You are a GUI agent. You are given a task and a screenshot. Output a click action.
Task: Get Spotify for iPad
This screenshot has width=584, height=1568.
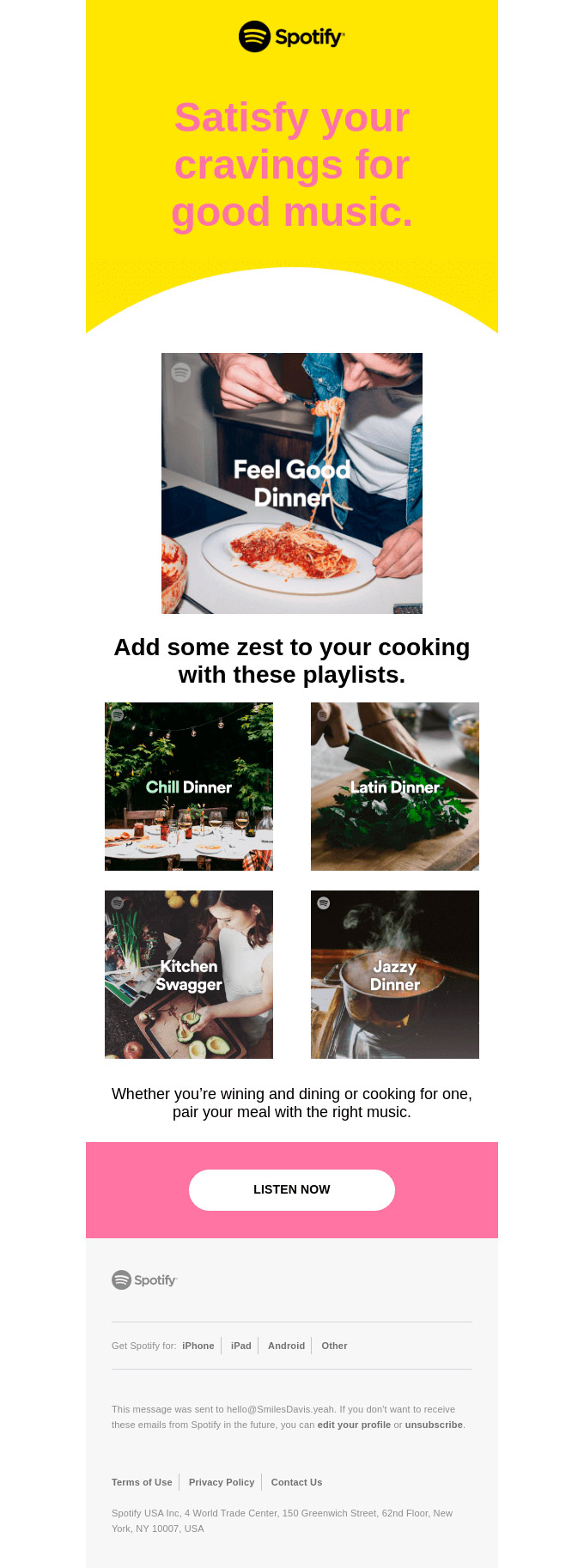[241, 1346]
